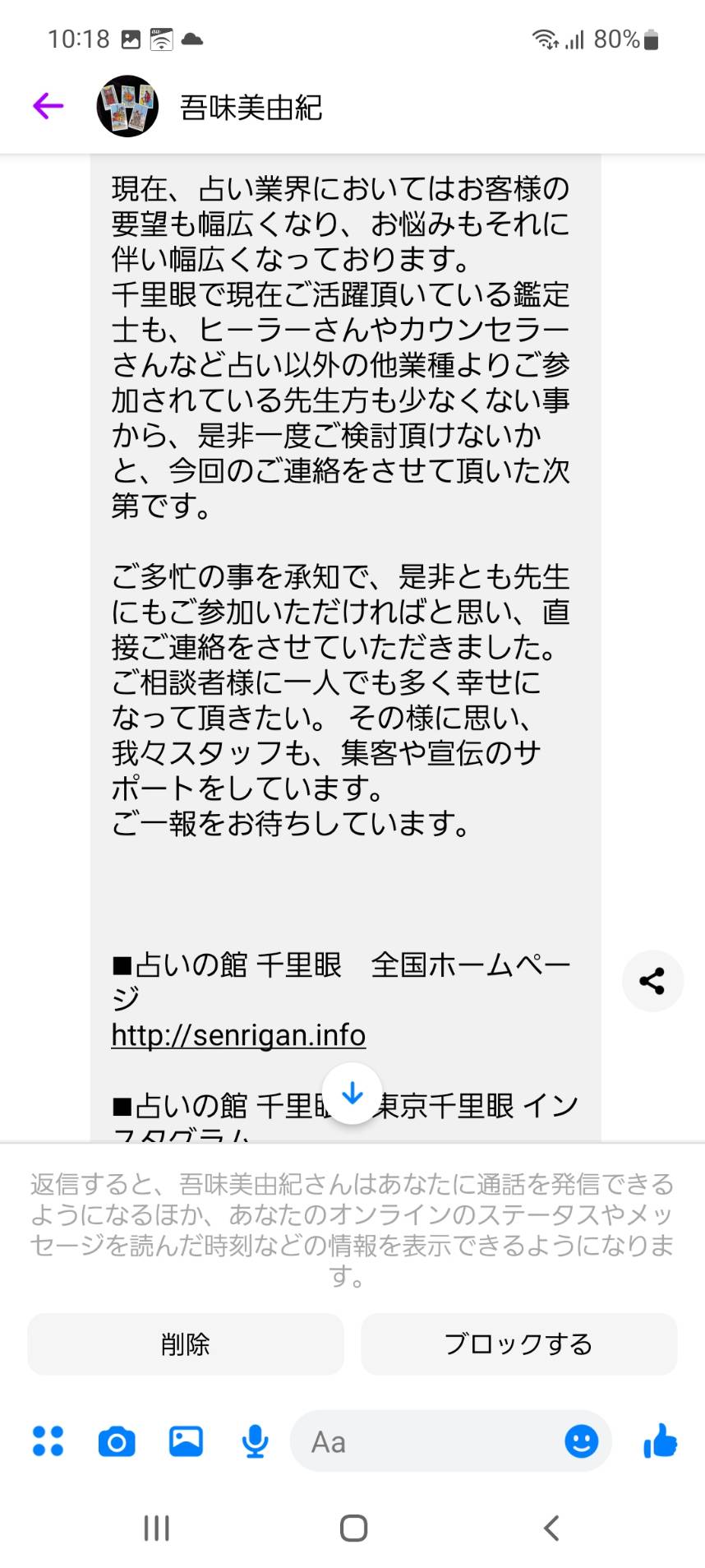
Task: Open the camera to take a photo
Action: coord(117,1441)
